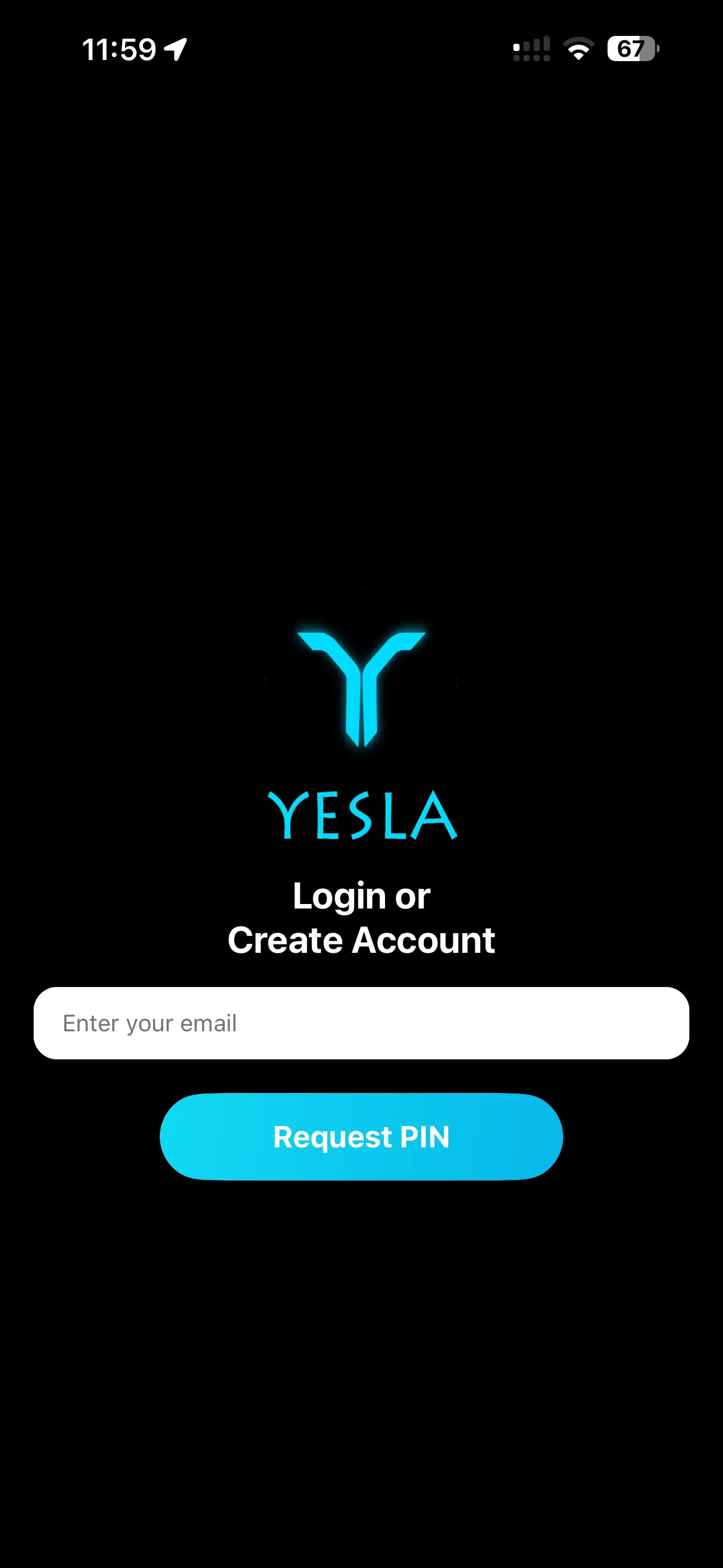Tap the time display reading 11:59
Image resolution: width=723 pixels, height=1568 pixels.
click(x=119, y=49)
